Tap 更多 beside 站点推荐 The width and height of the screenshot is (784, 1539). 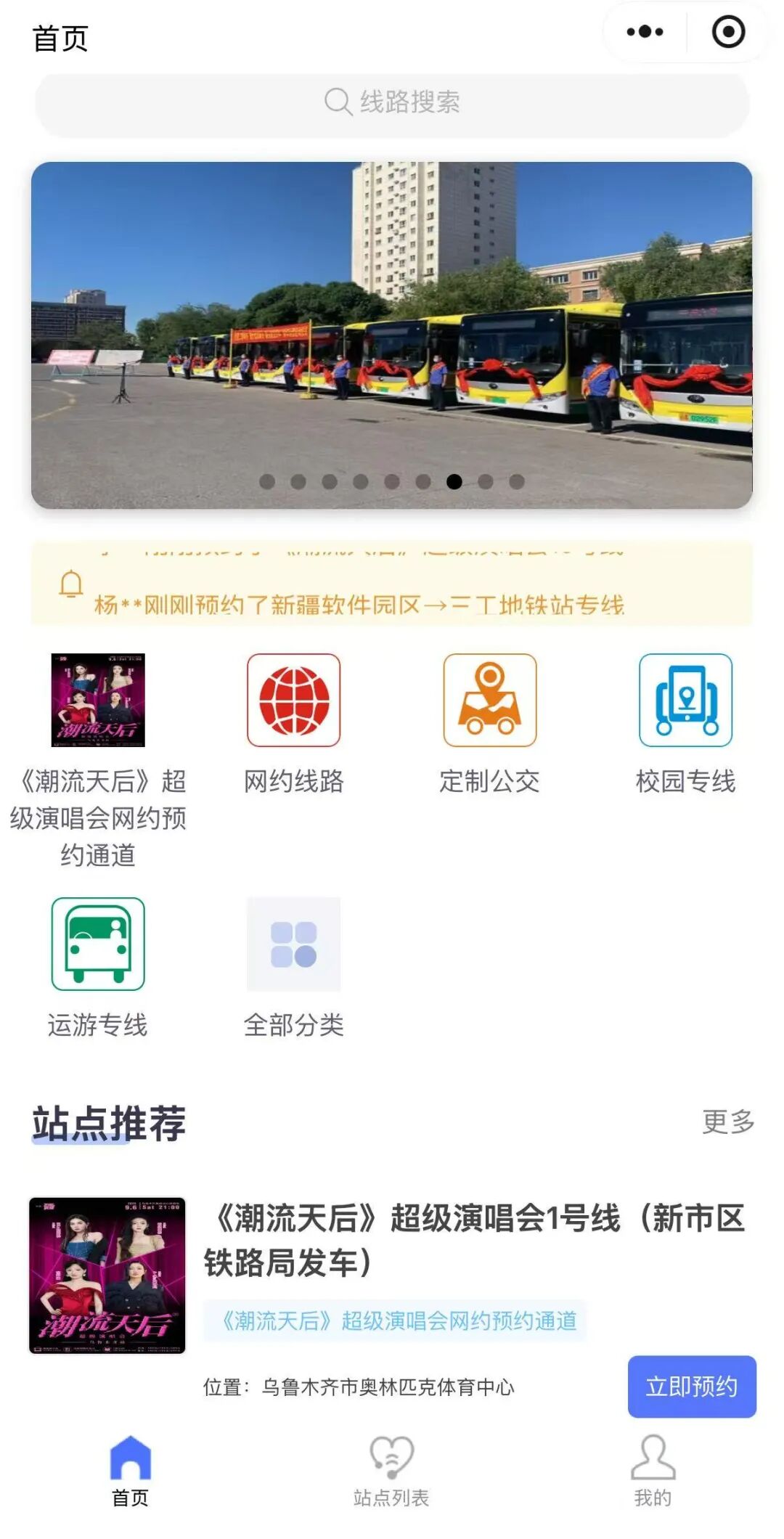coord(728,1122)
